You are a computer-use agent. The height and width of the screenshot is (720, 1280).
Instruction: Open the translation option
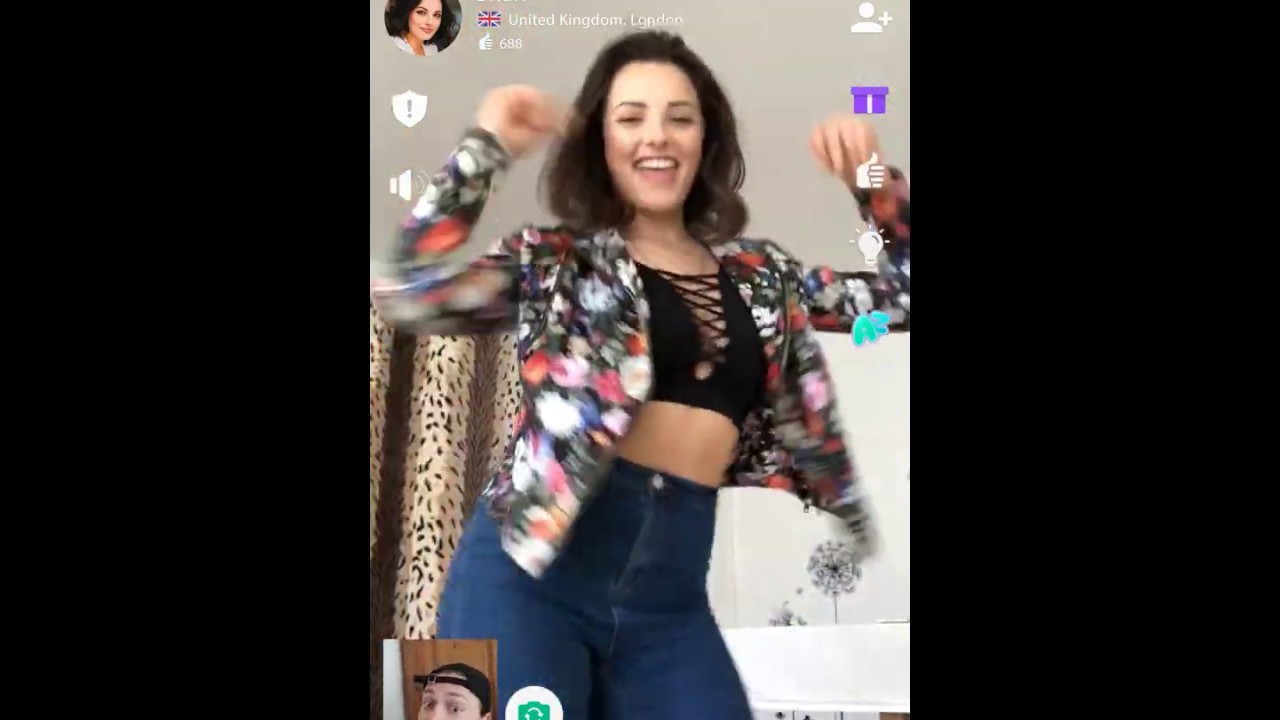point(869,330)
